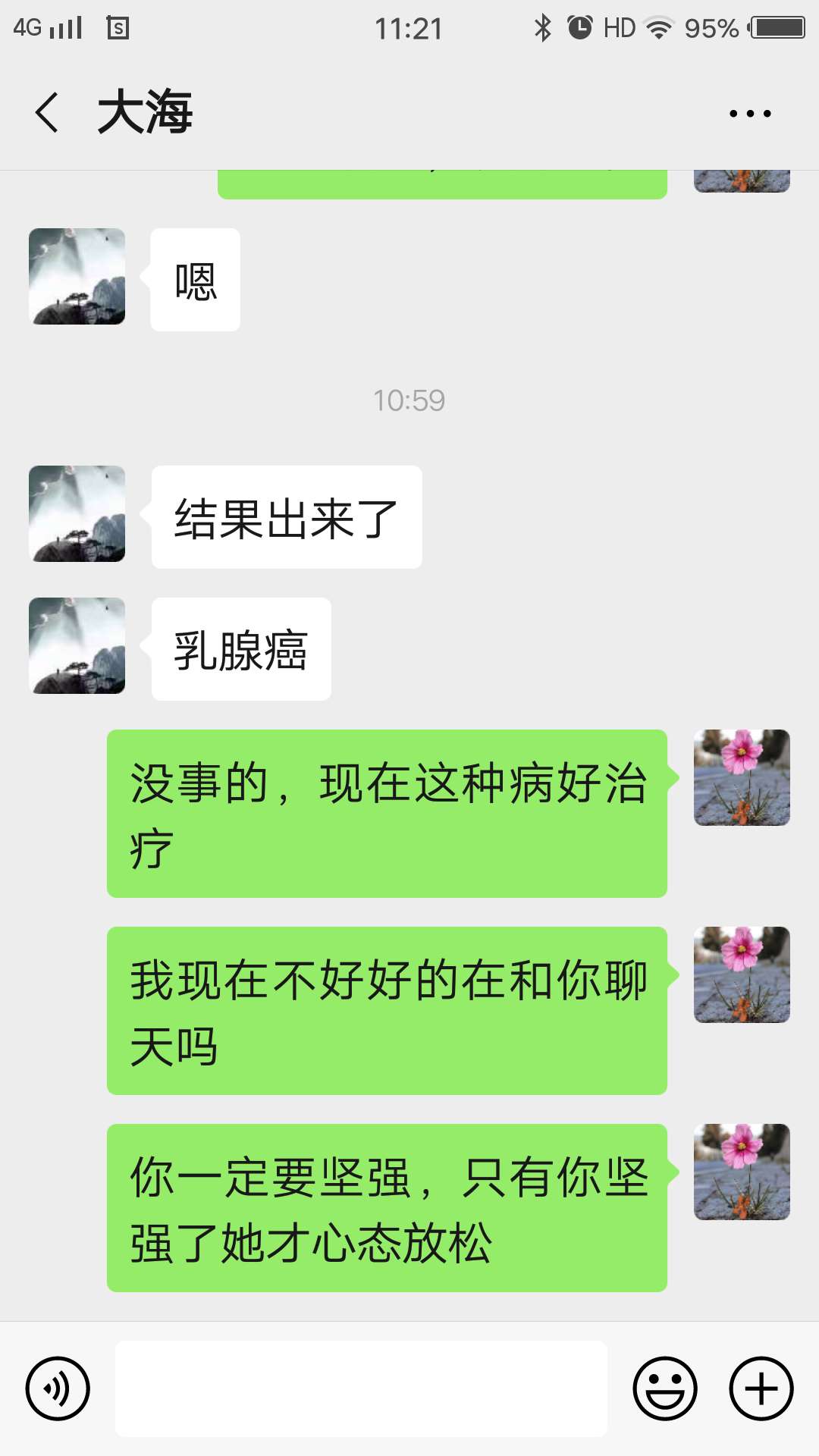Tap the Bluetooth icon in status bar
Screen dimensions: 819x1456
click(x=543, y=27)
